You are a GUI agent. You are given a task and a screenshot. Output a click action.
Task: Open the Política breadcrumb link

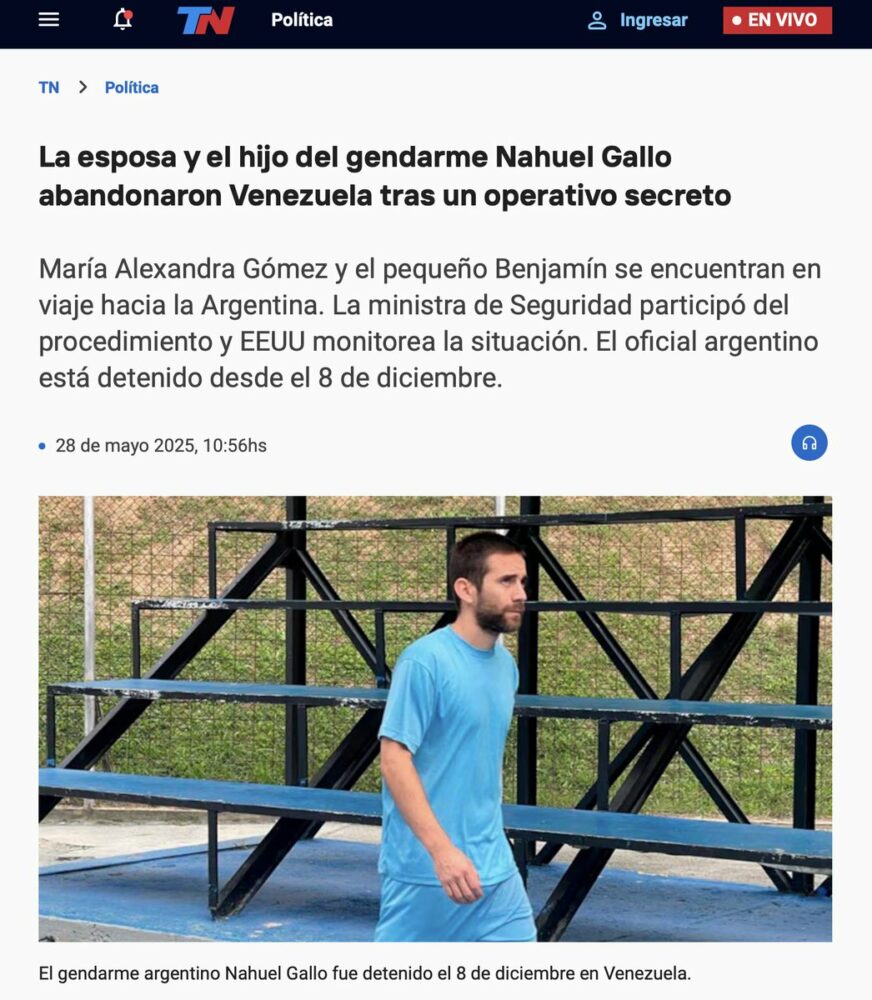(132, 88)
